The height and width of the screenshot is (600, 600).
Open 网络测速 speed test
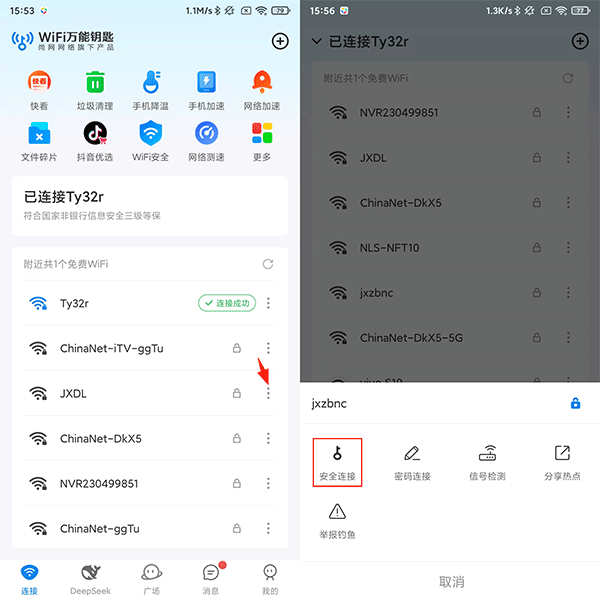[206, 140]
